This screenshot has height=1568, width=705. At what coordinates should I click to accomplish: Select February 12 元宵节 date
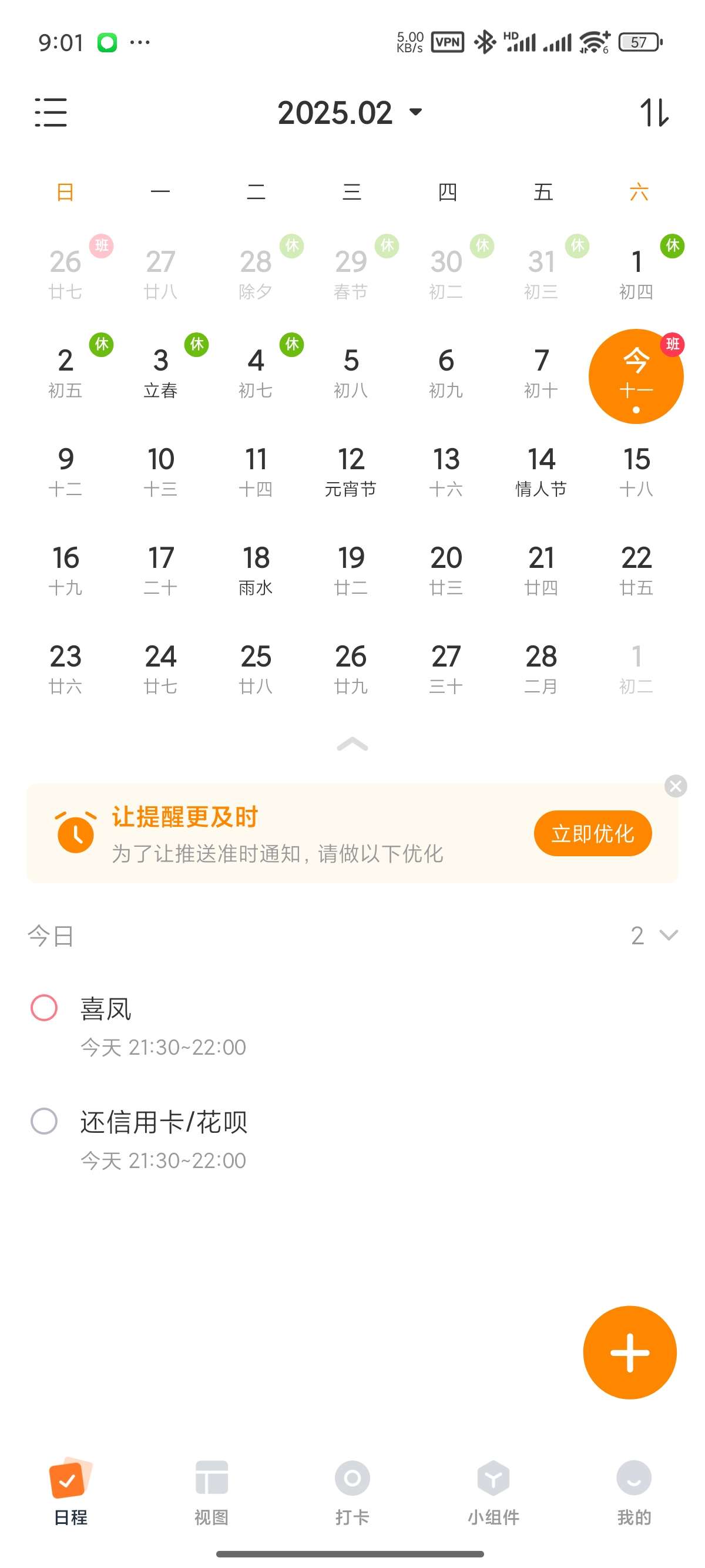pyautogui.click(x=351, y=470)
